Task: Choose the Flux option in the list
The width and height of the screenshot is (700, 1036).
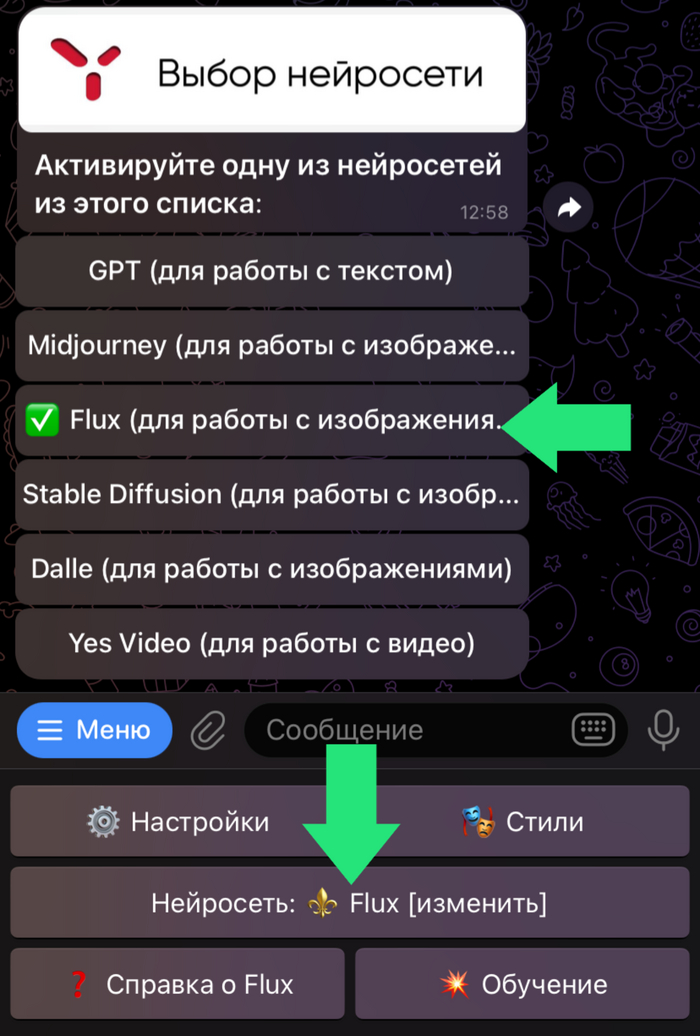Action: pos(260,420)
